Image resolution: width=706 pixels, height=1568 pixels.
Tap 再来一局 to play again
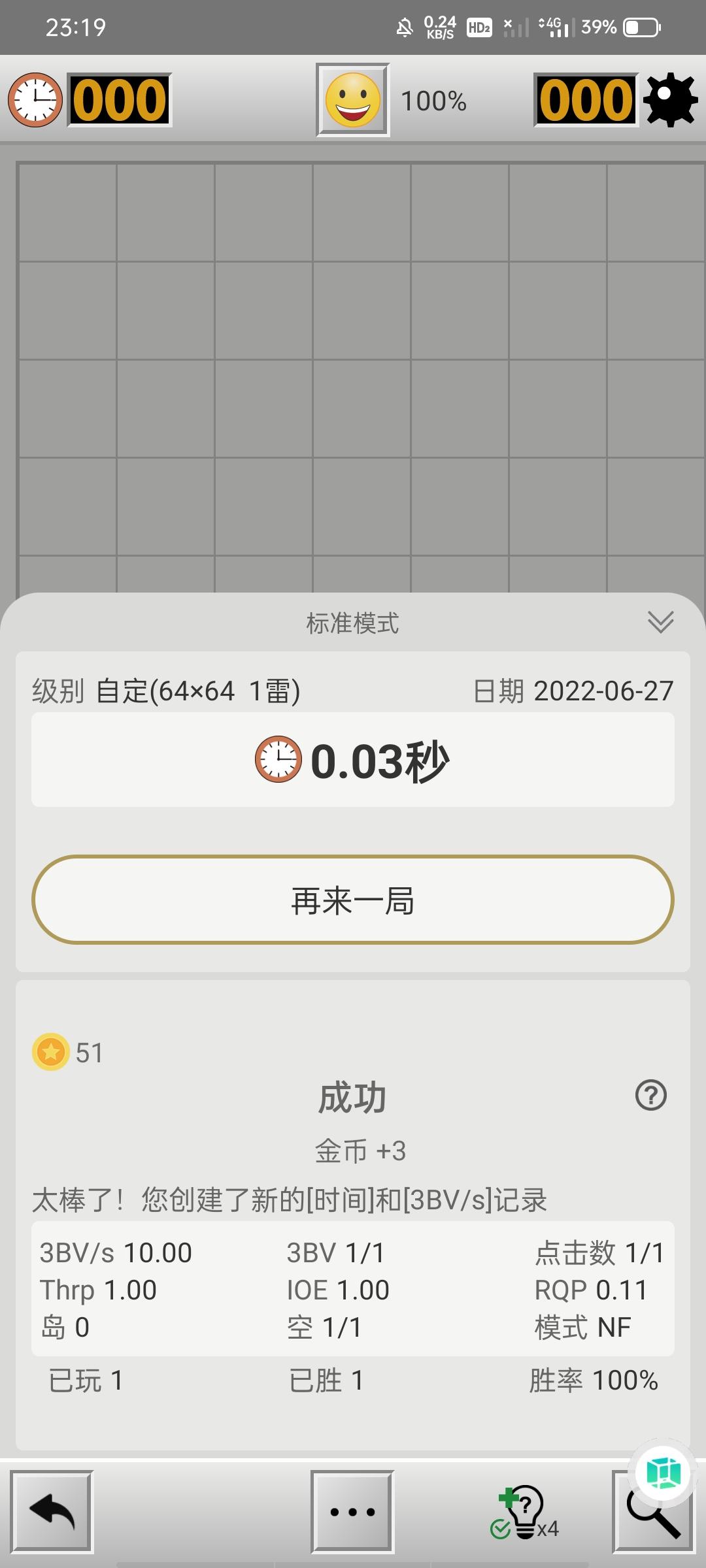(353, 900)
